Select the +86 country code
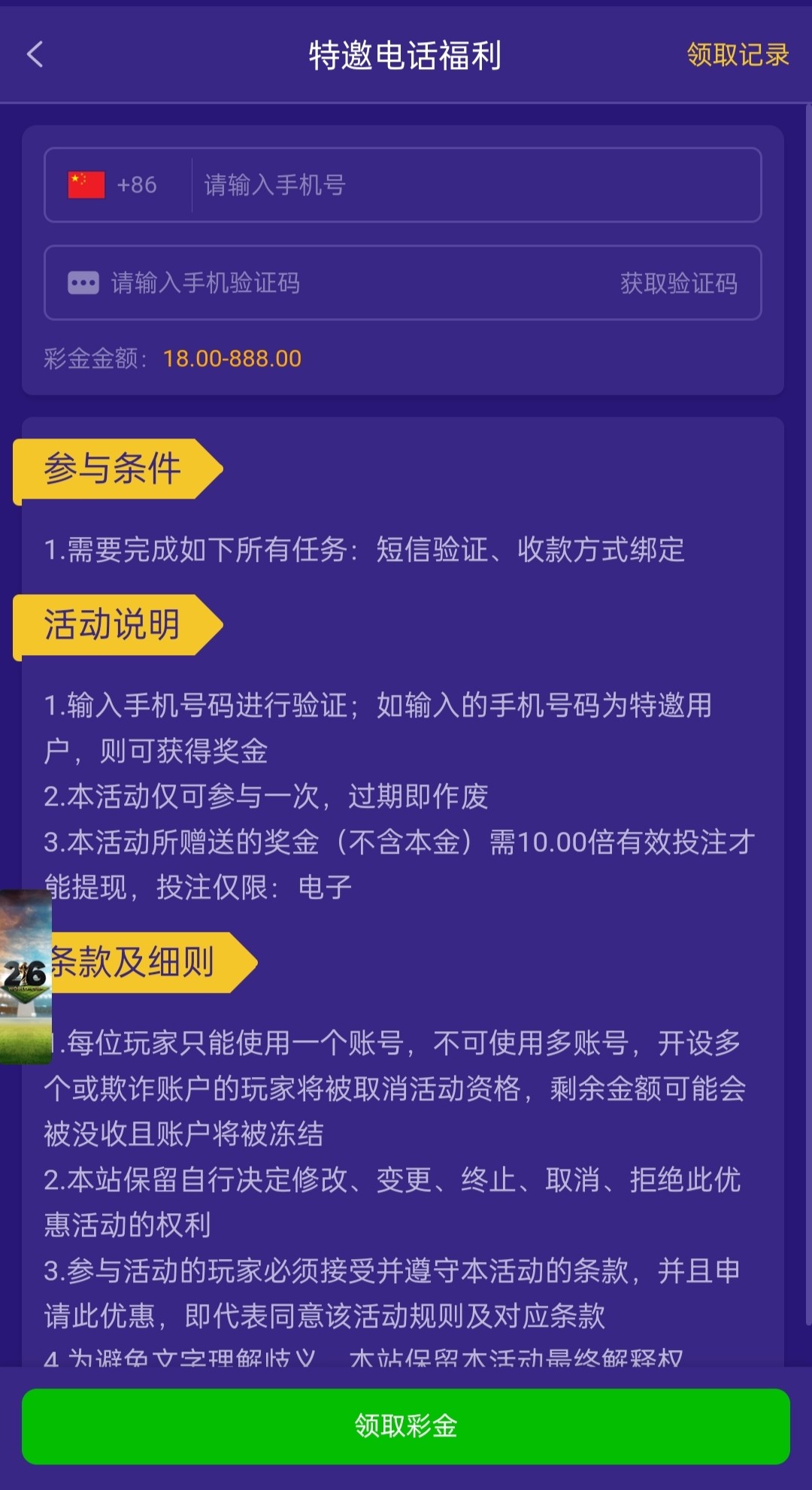This screenshot has width=812, height=1490. [114, 185]
